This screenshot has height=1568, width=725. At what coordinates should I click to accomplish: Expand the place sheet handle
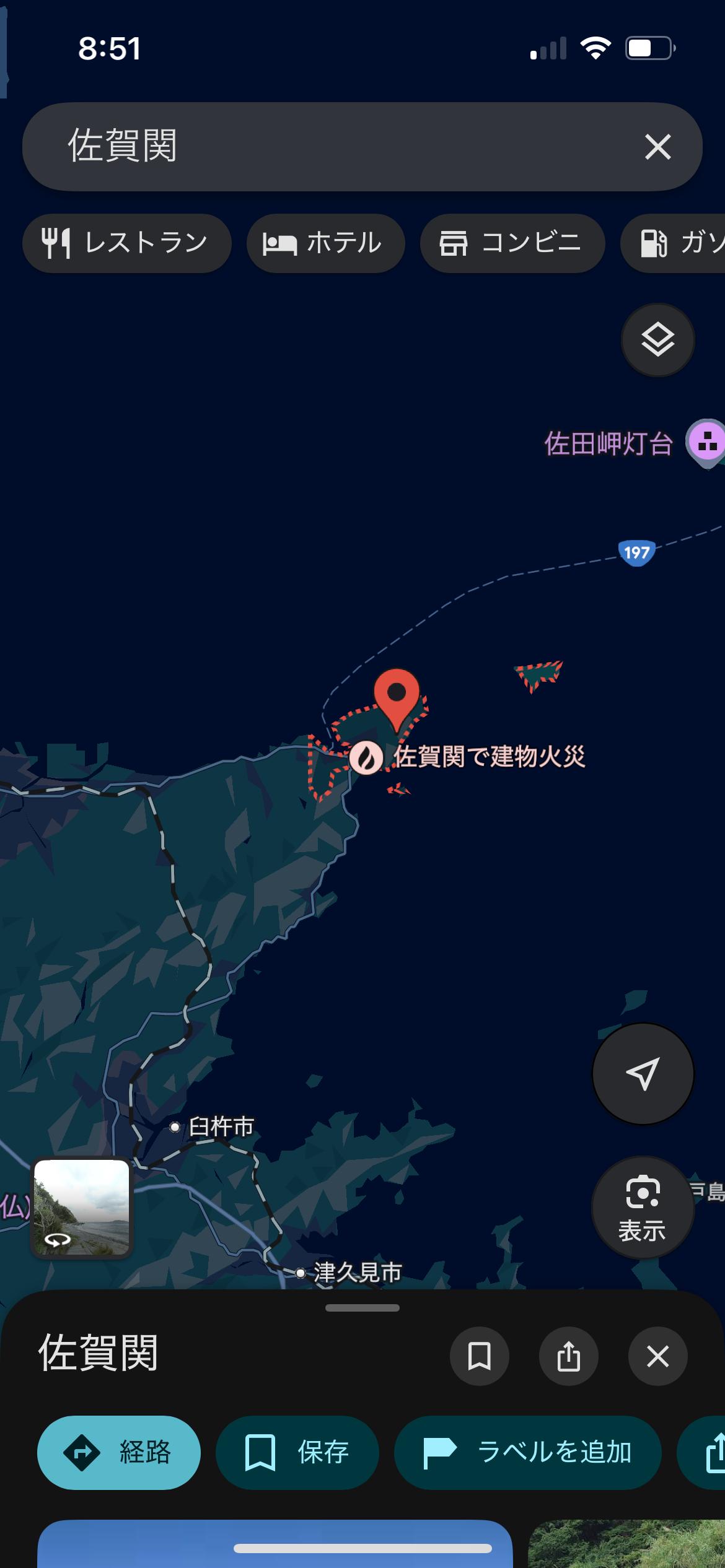pyautogui.click(x=362, y=1307)
